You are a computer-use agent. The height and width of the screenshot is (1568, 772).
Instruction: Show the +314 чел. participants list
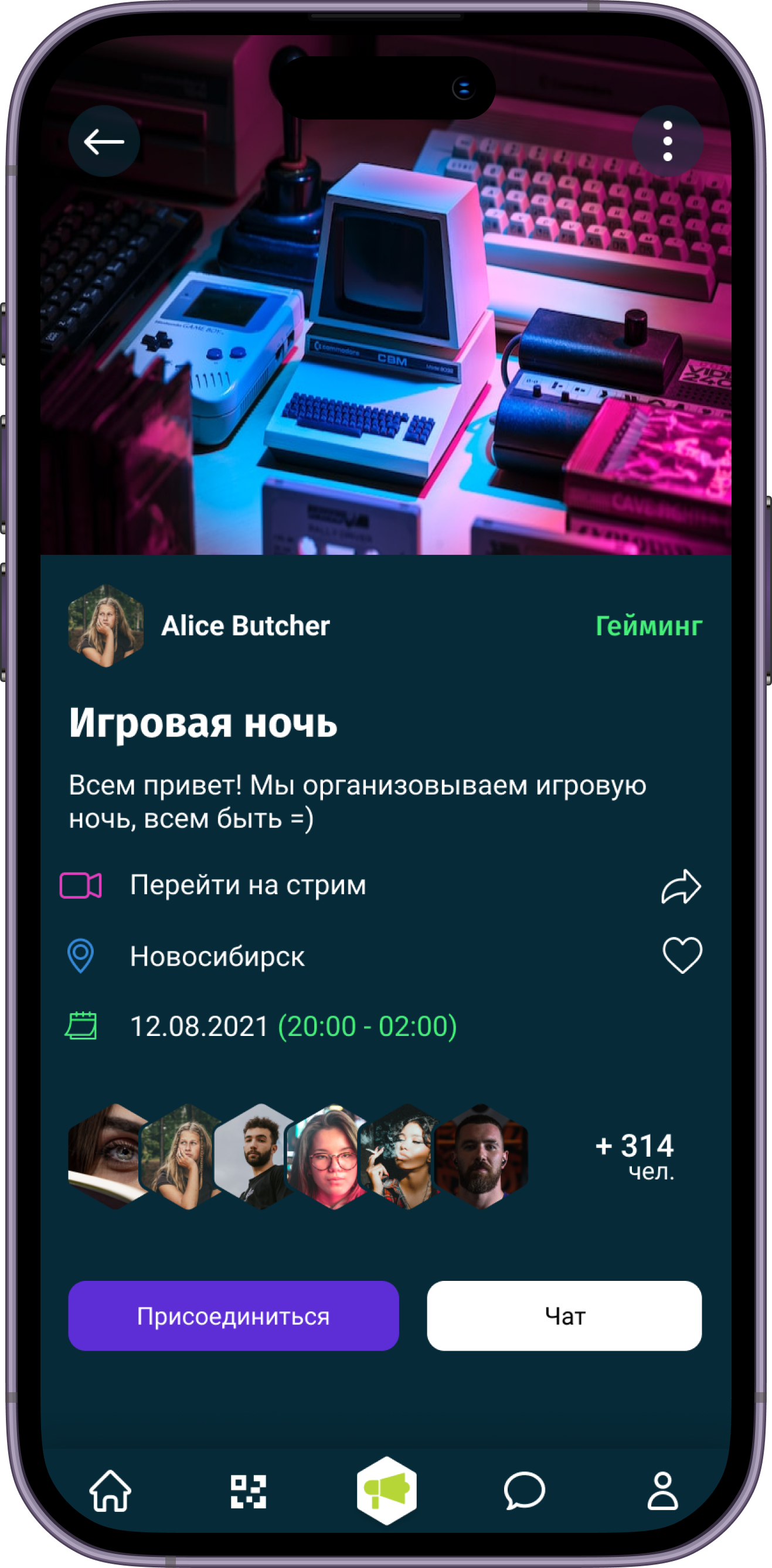(x=635, y=1155)
